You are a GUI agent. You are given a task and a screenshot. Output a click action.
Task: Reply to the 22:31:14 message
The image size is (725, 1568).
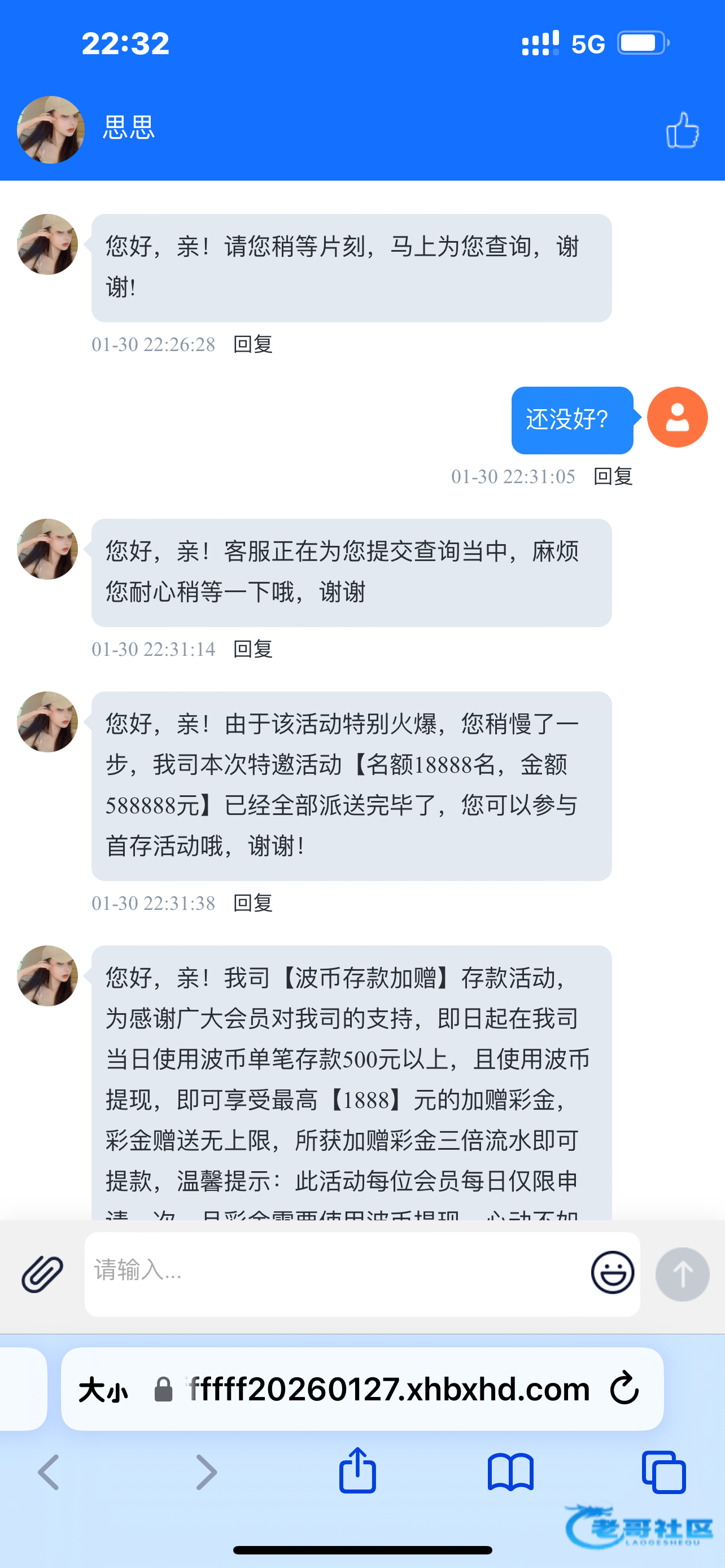[x=252, y=649]
